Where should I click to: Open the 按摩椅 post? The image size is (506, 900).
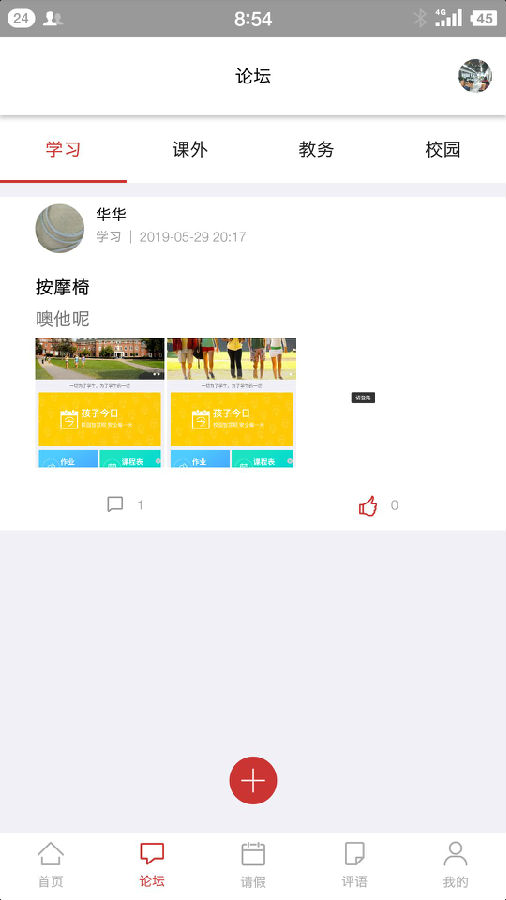point(63,287)
